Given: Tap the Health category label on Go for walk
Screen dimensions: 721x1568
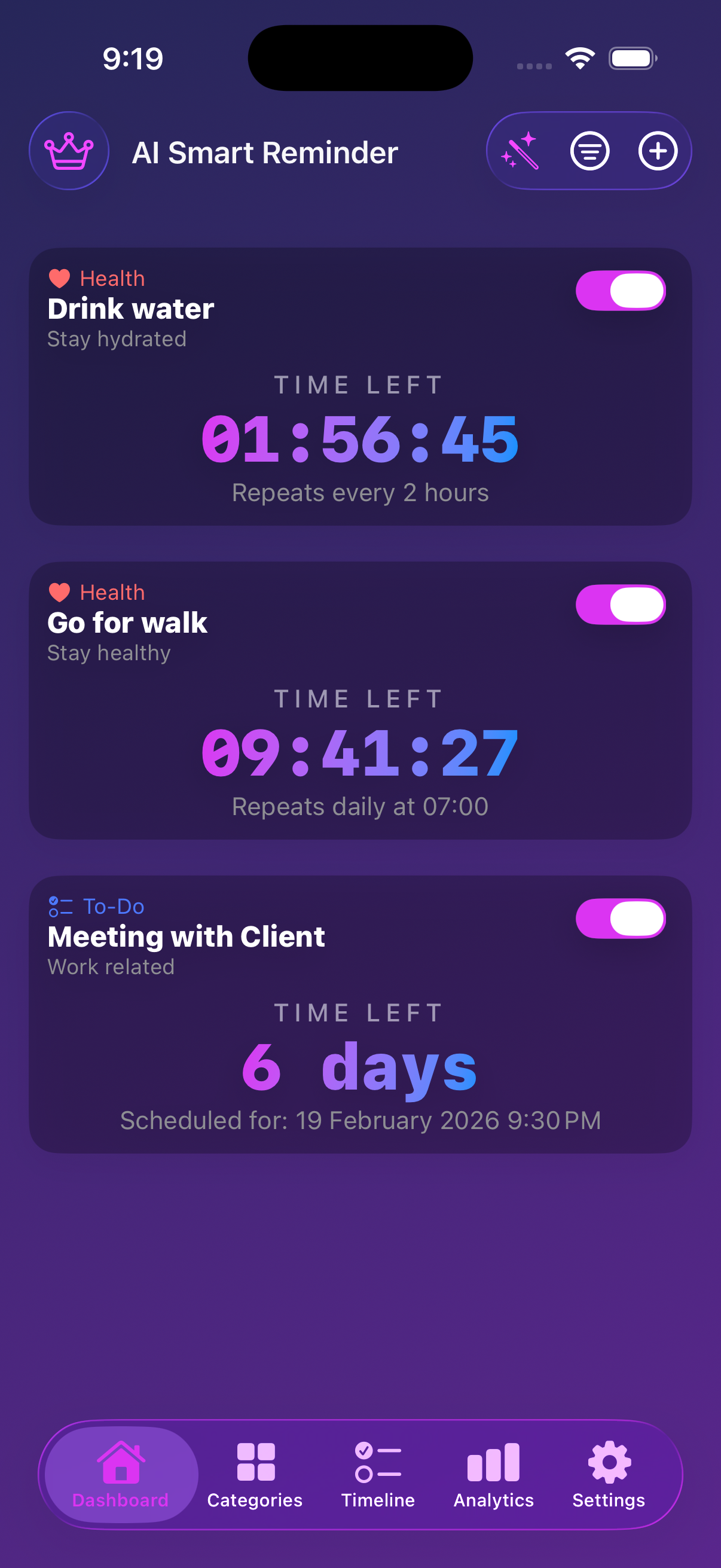Looking at the screenshot, I should coord(112,591).
